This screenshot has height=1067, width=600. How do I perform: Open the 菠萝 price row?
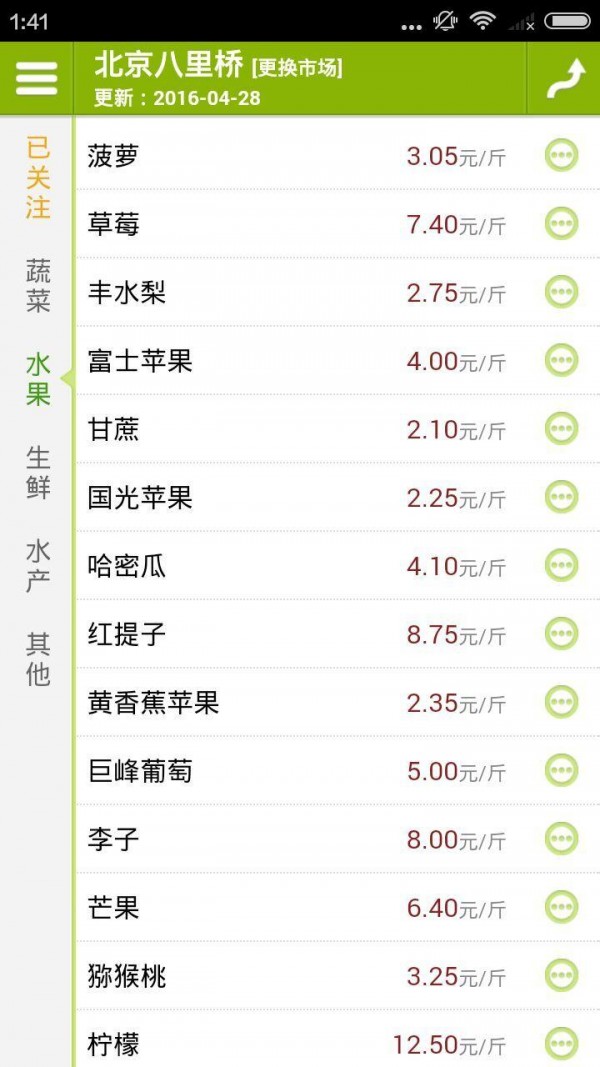point(300,156)
